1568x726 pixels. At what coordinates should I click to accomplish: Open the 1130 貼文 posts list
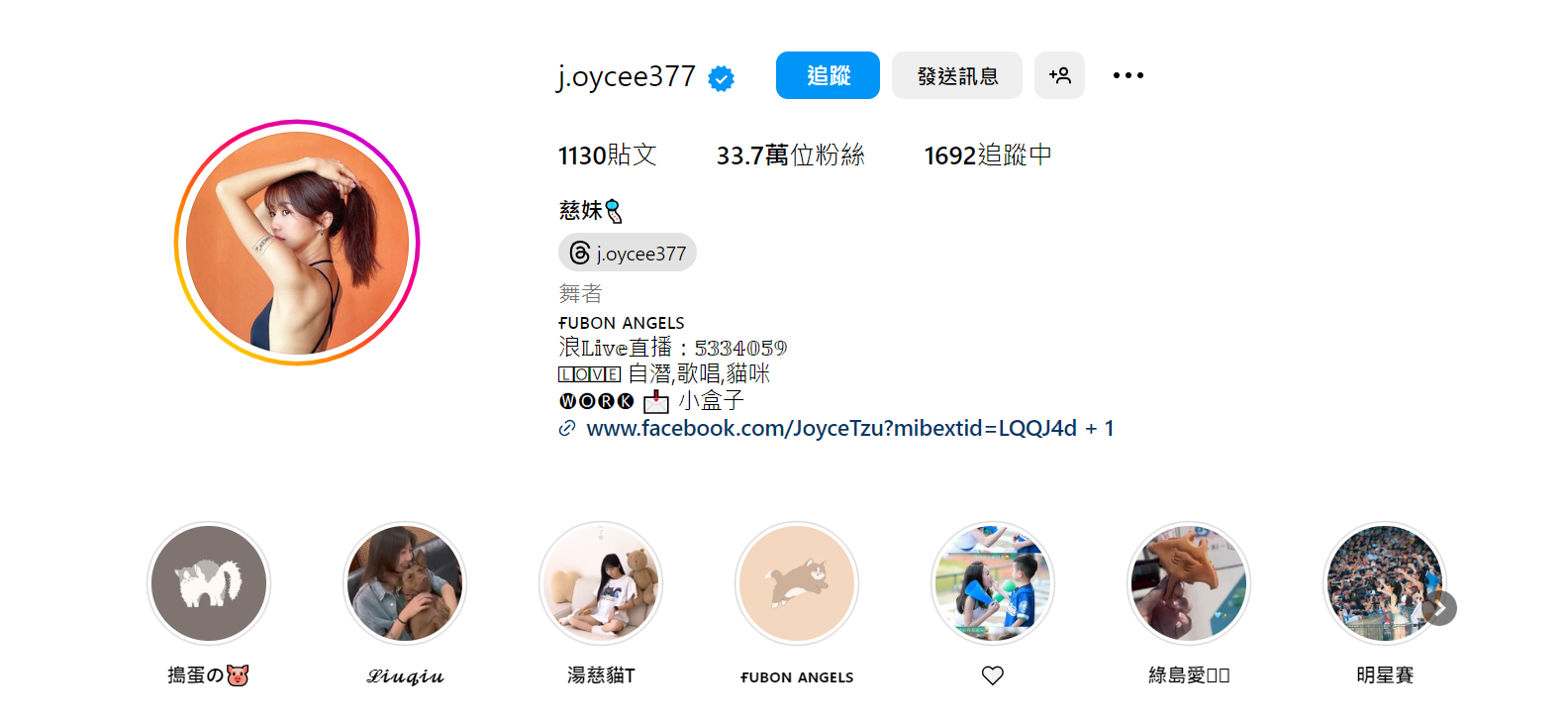(x=607, y=156)
